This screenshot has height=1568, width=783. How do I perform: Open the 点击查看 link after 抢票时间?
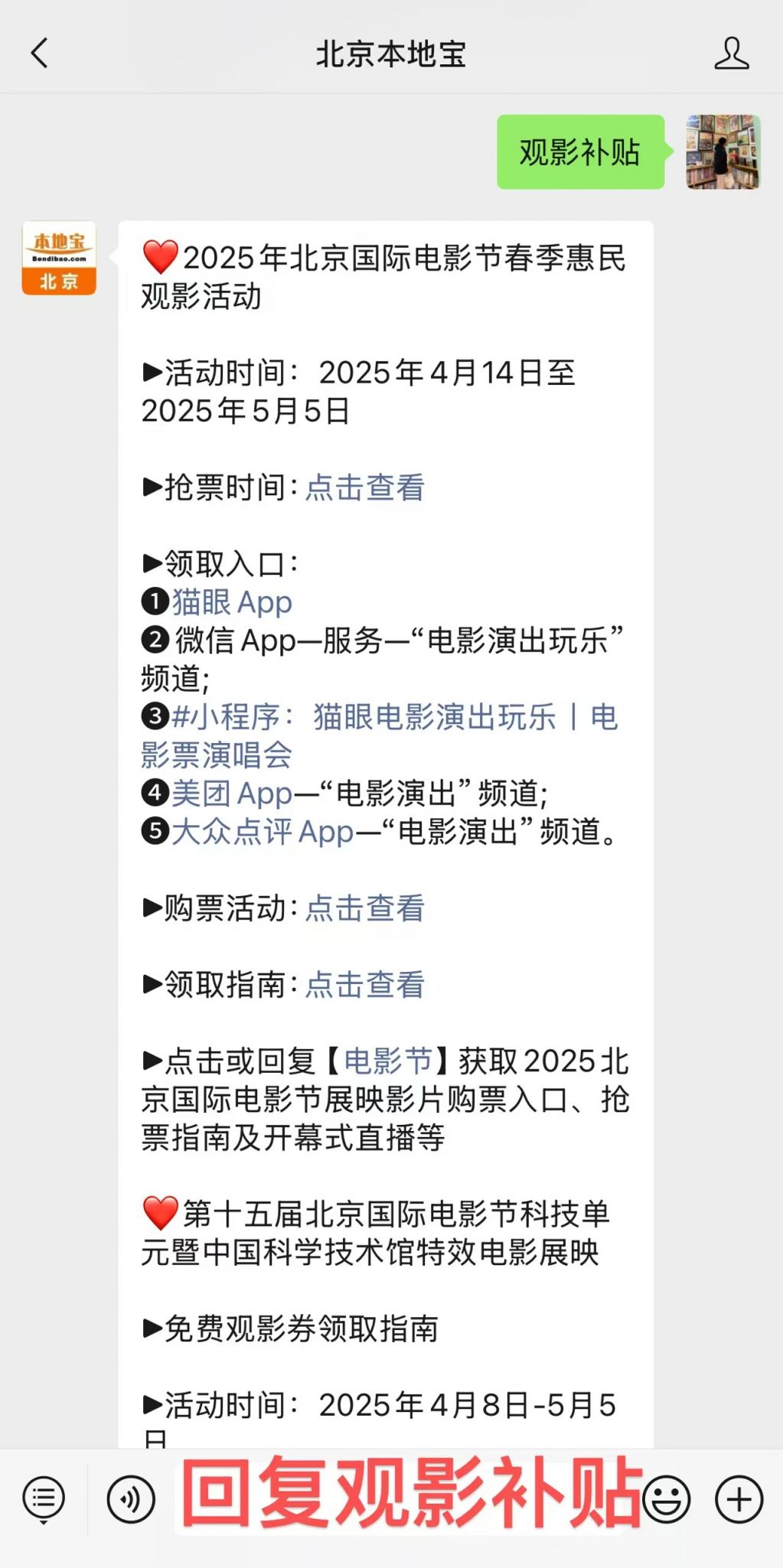[365, 487]
